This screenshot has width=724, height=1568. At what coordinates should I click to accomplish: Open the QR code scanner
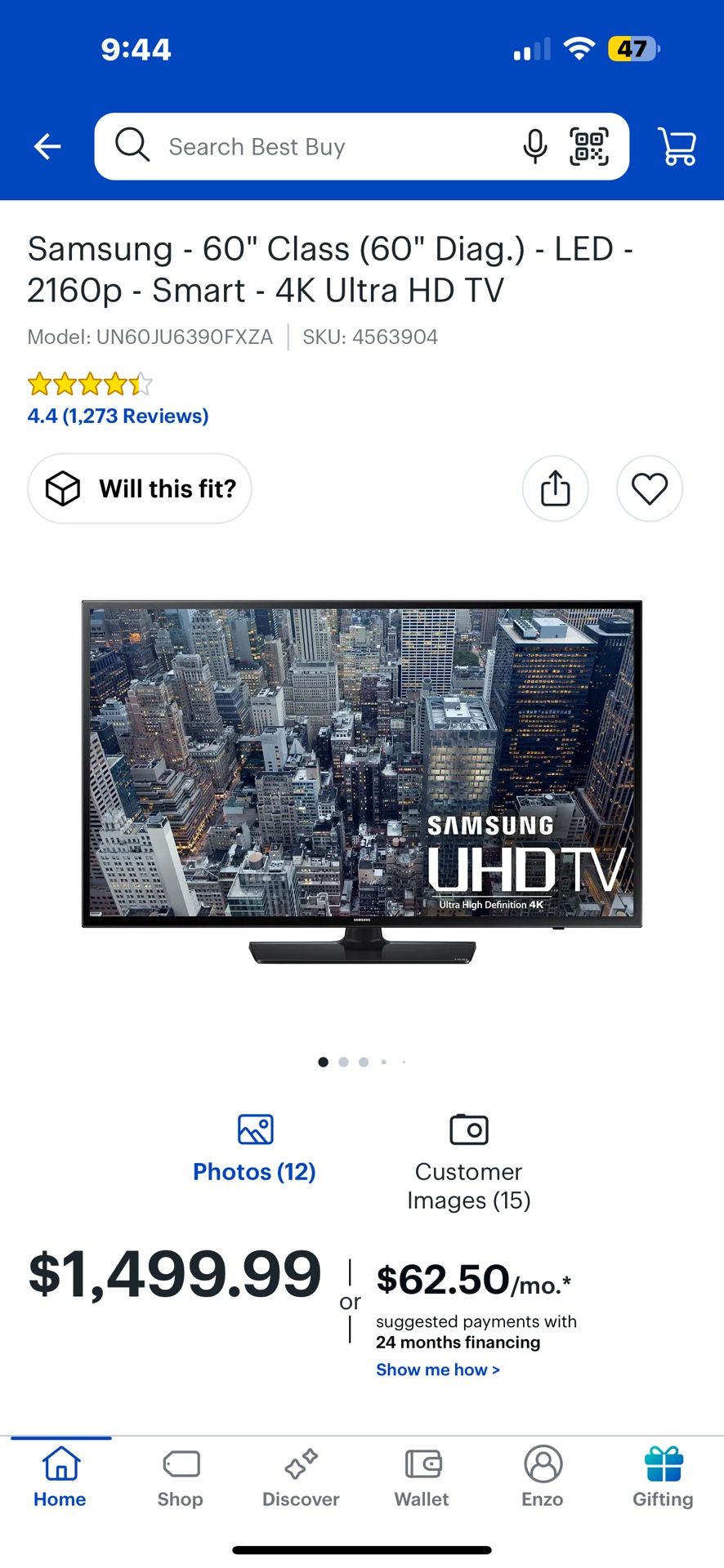(589, 147)
